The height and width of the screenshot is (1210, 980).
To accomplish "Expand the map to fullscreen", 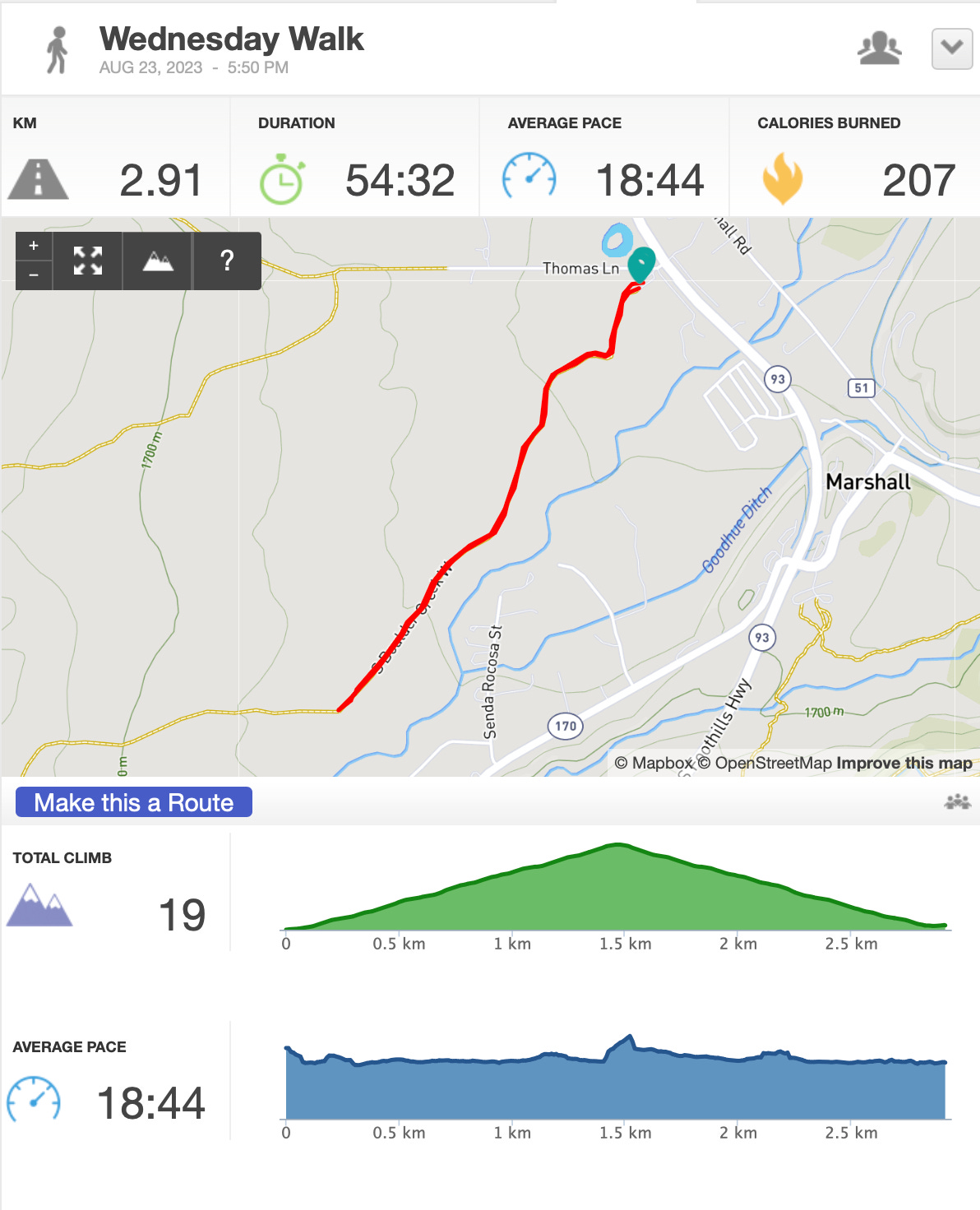I will (88, 261).
